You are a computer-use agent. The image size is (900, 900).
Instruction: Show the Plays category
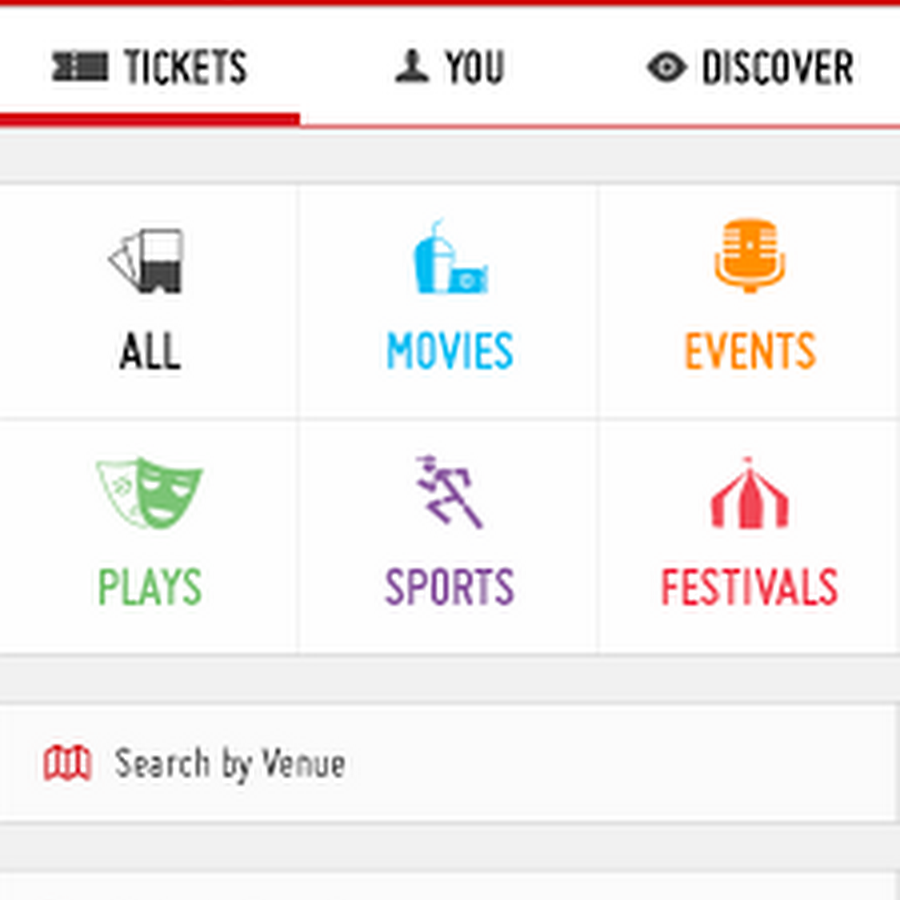click(x=149, y=536)
